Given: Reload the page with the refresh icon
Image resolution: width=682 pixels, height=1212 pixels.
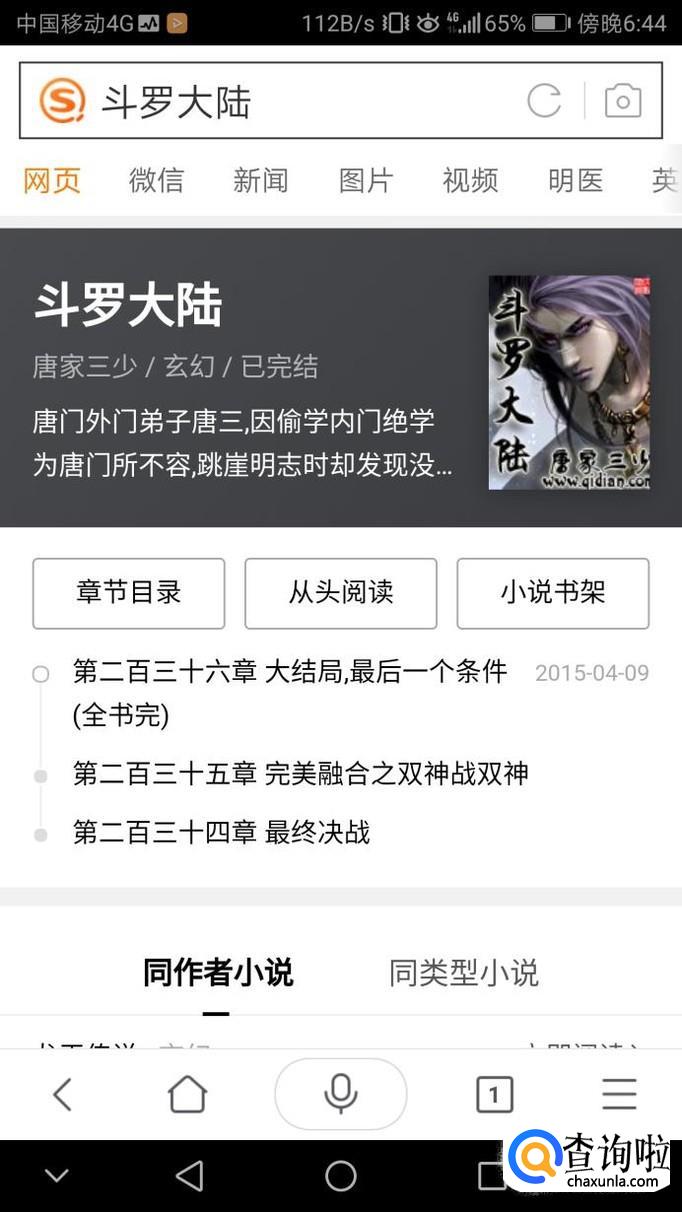Looking at the screenshot, I should point(544,101).
